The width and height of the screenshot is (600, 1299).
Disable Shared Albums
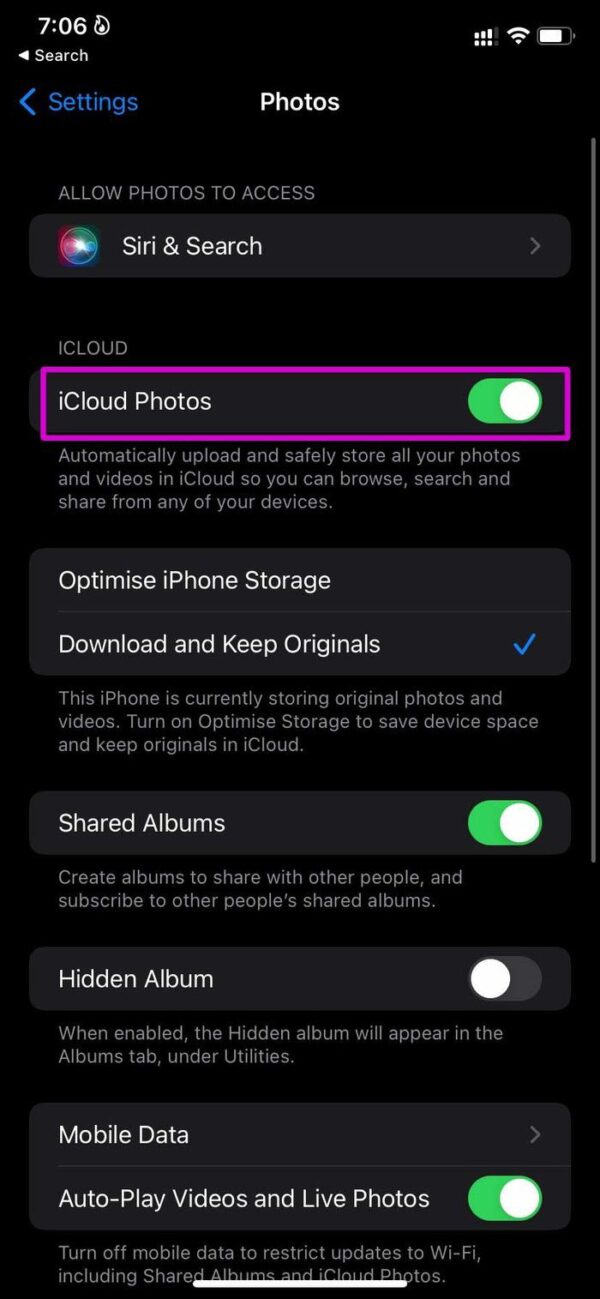click(504, 823)
